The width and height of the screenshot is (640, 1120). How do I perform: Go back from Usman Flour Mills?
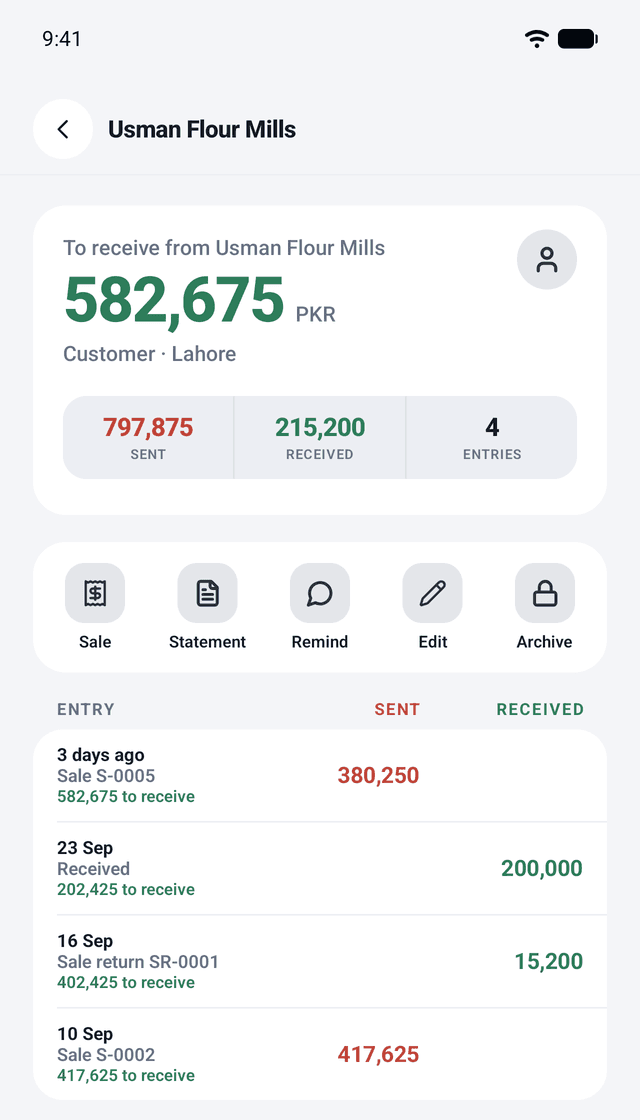coord(63,129)
